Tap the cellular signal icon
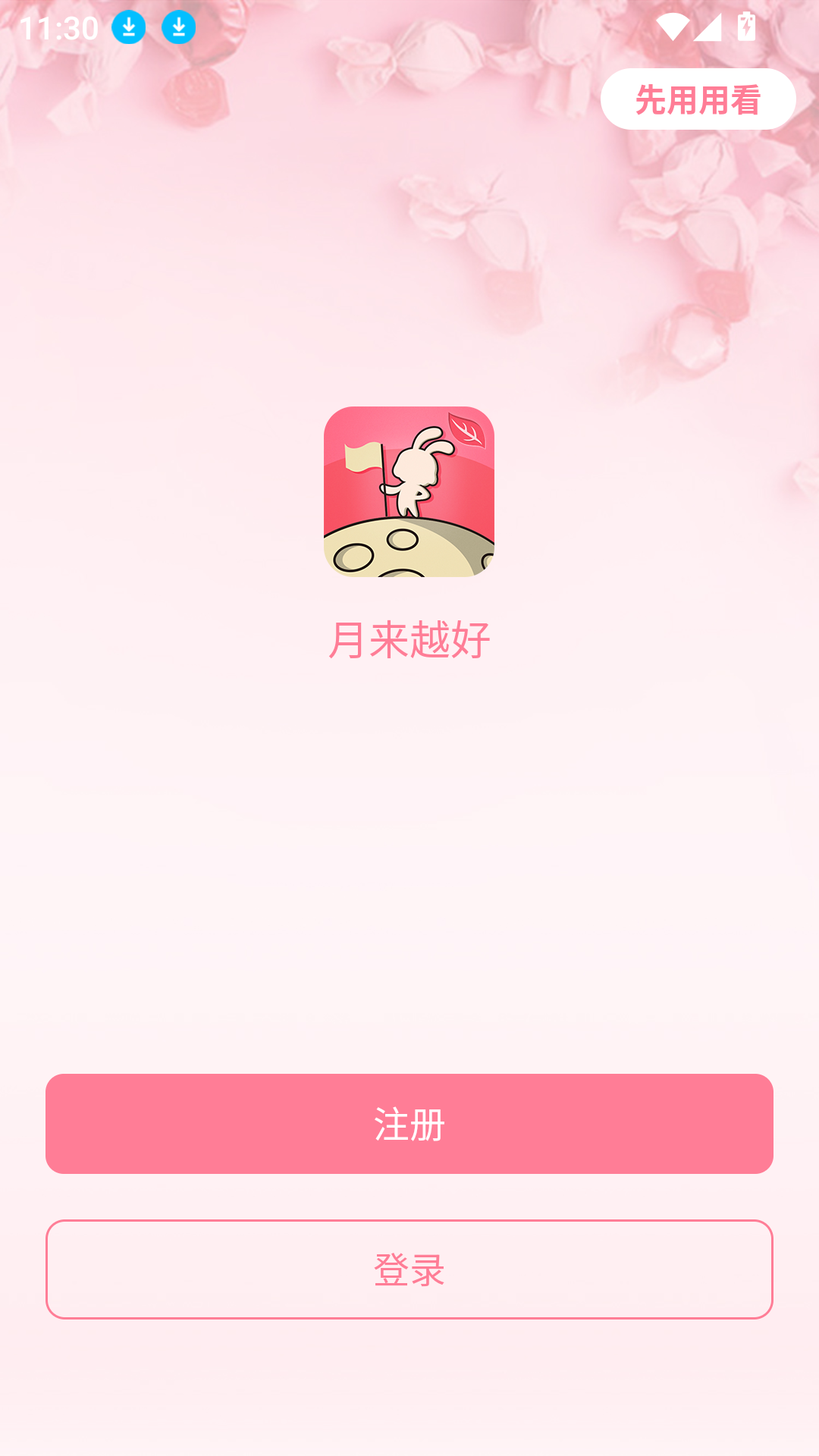Screen dimensions: 819x1456 click(x=708, y=25)
